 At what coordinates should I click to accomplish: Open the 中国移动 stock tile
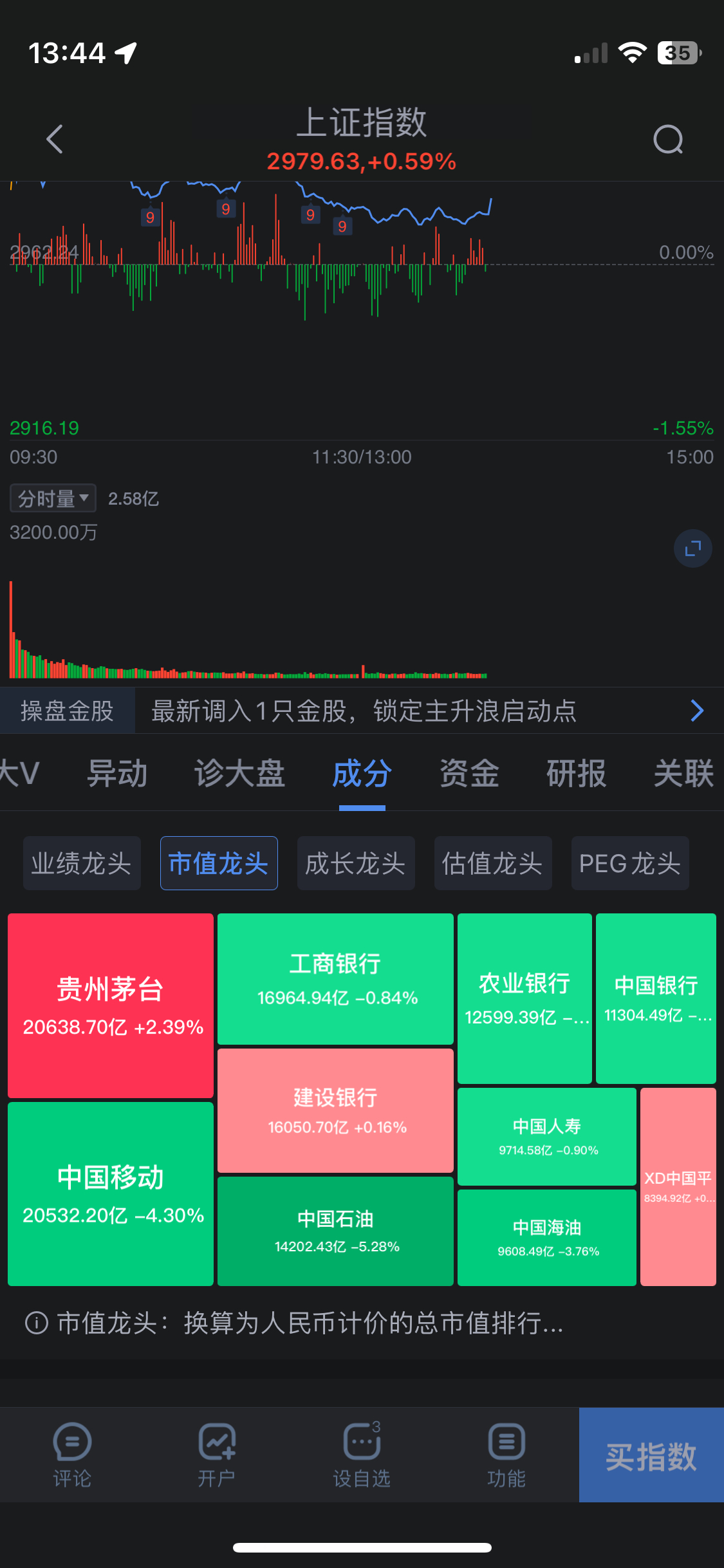(111, 1194)
